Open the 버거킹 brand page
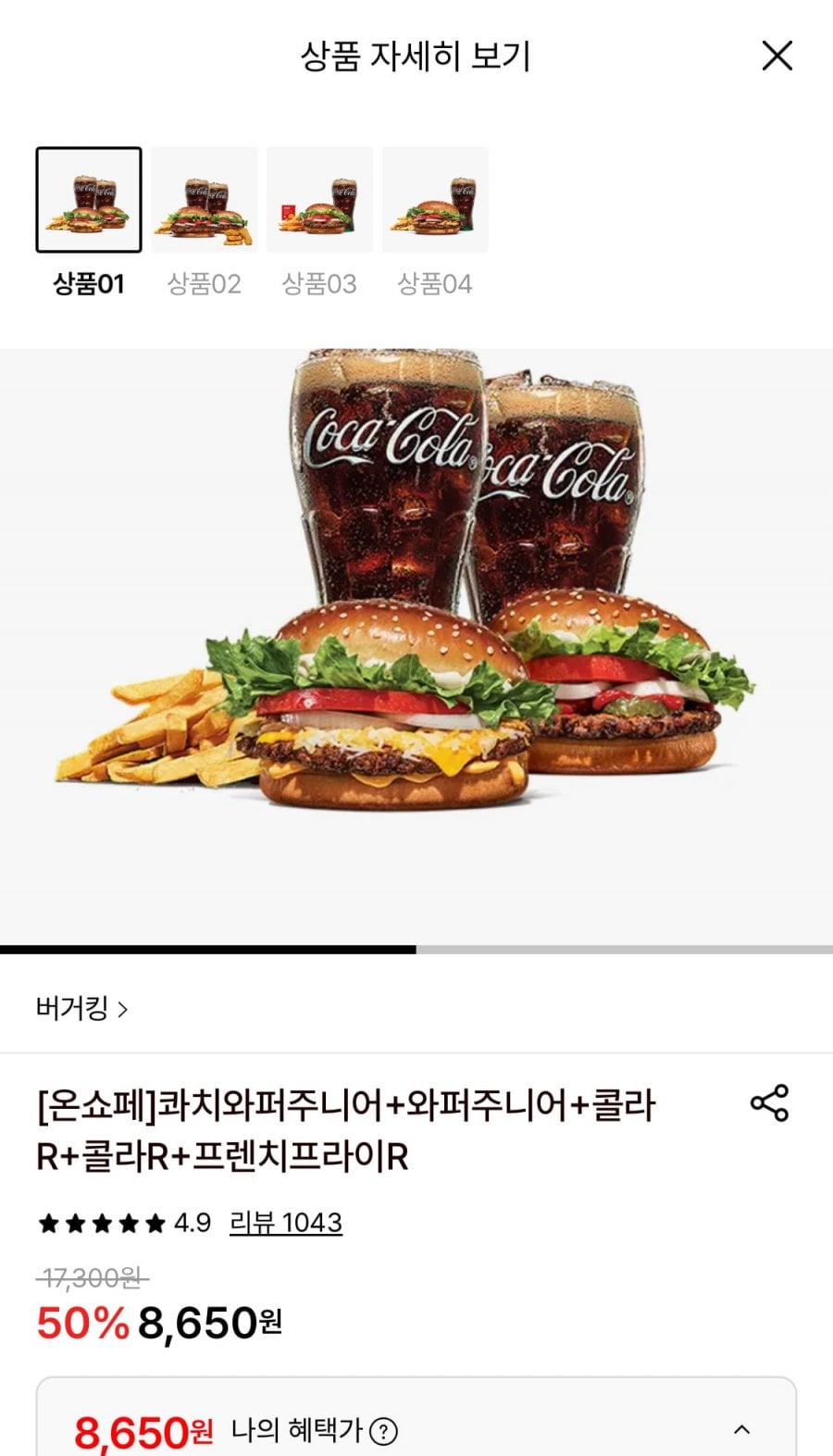The image size is (833, 1456). pyautogui.click(x=81, y=1008)
